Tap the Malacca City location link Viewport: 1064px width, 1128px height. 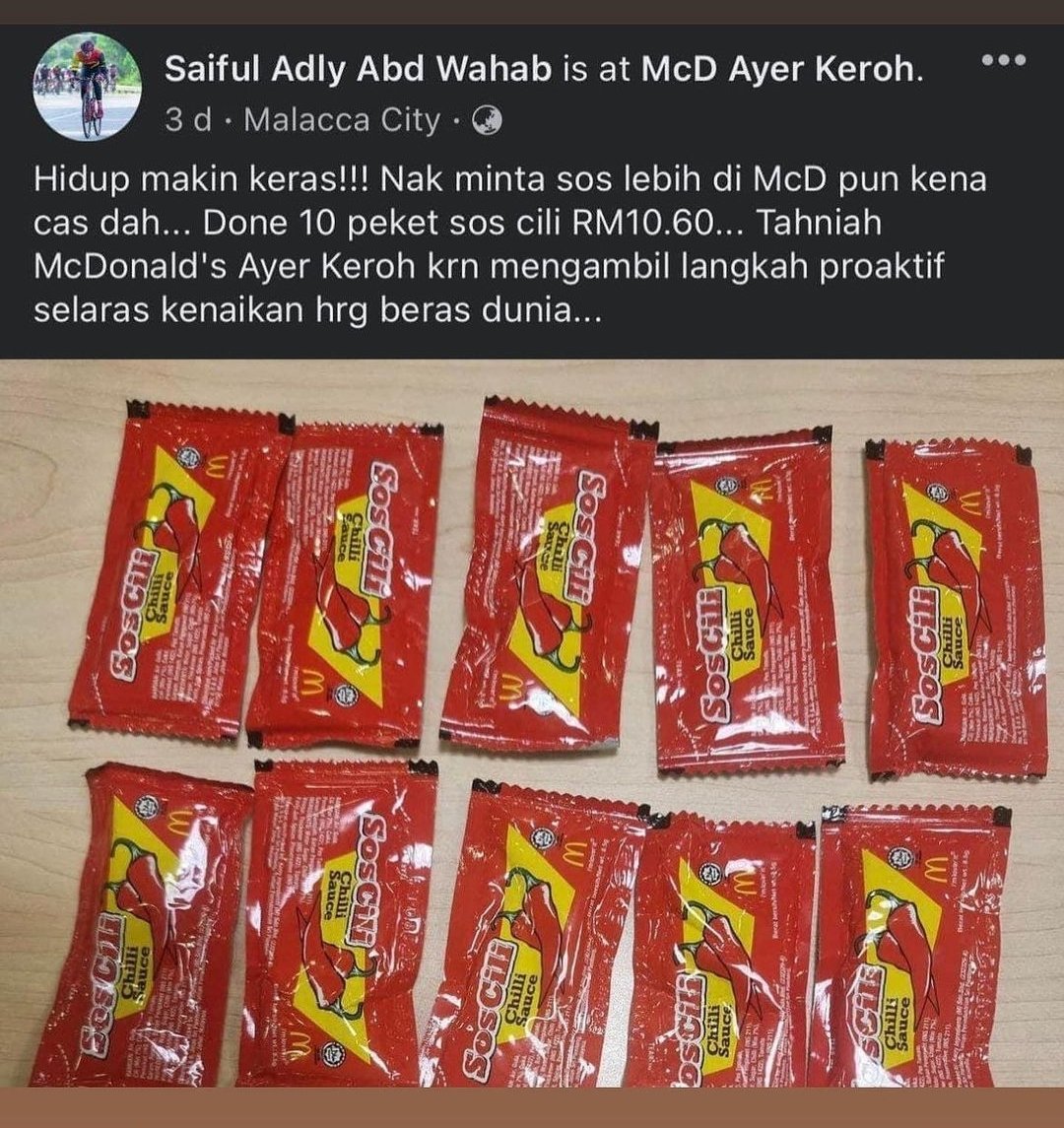coord(342,120)
